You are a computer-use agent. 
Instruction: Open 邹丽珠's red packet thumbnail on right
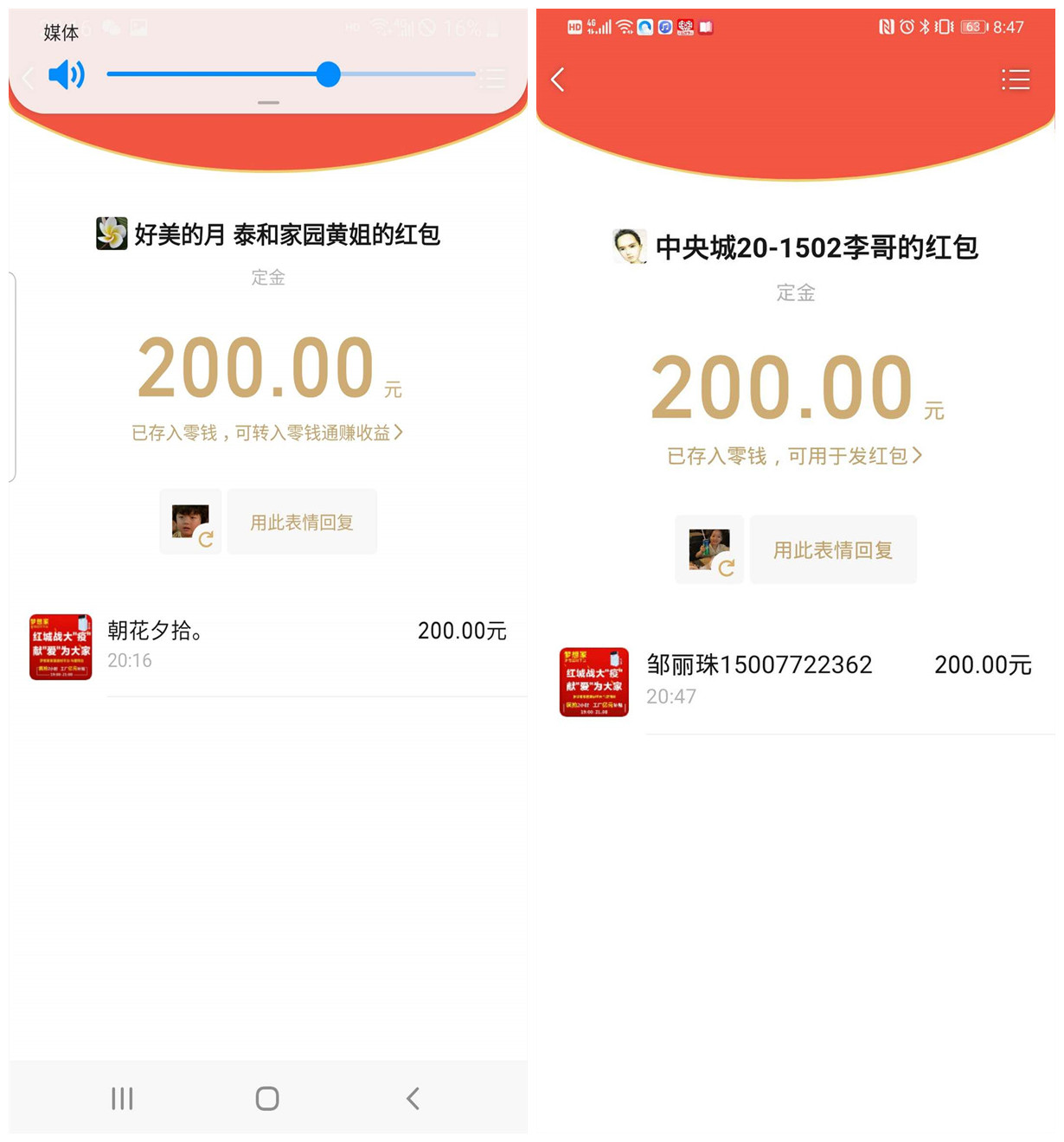click(x=593, y=683)
